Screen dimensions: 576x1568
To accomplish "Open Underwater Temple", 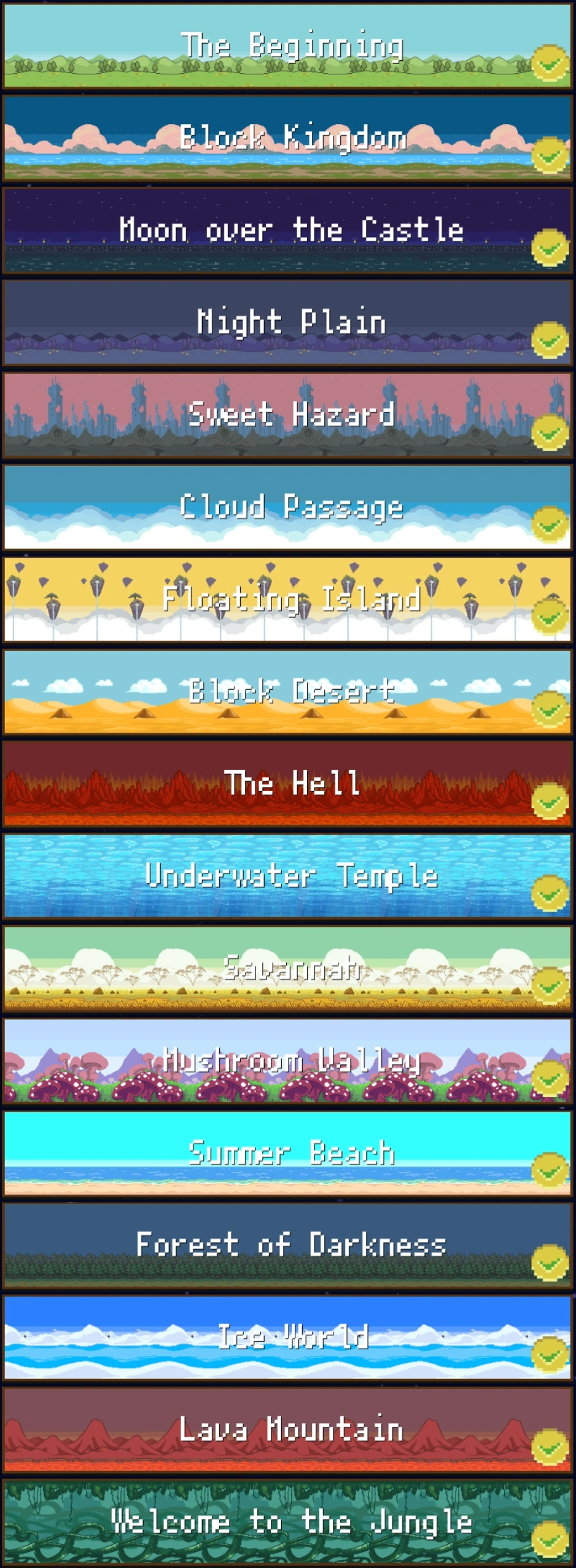I will [287, 876].
